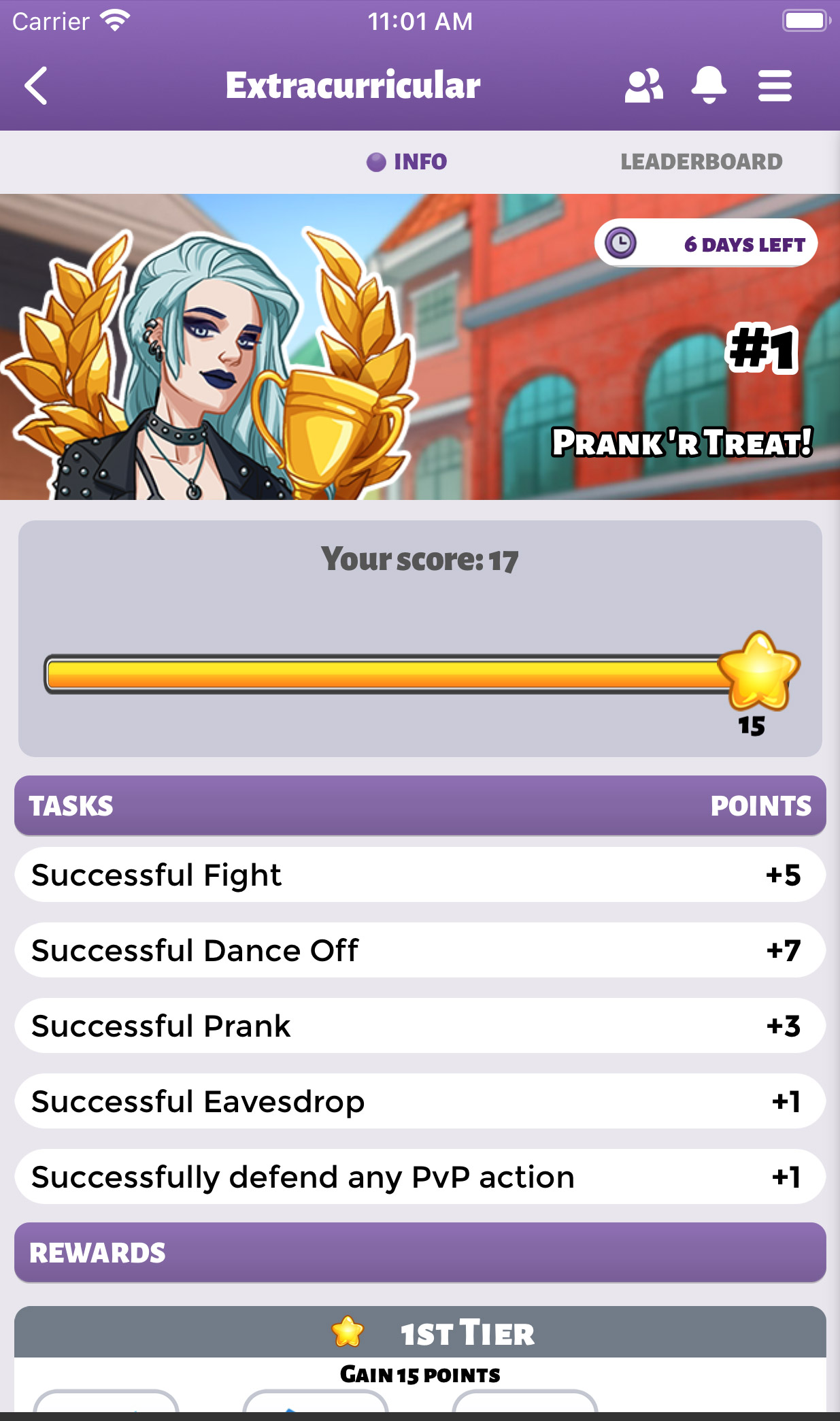Open the hamburger menu

coord(775,86)
